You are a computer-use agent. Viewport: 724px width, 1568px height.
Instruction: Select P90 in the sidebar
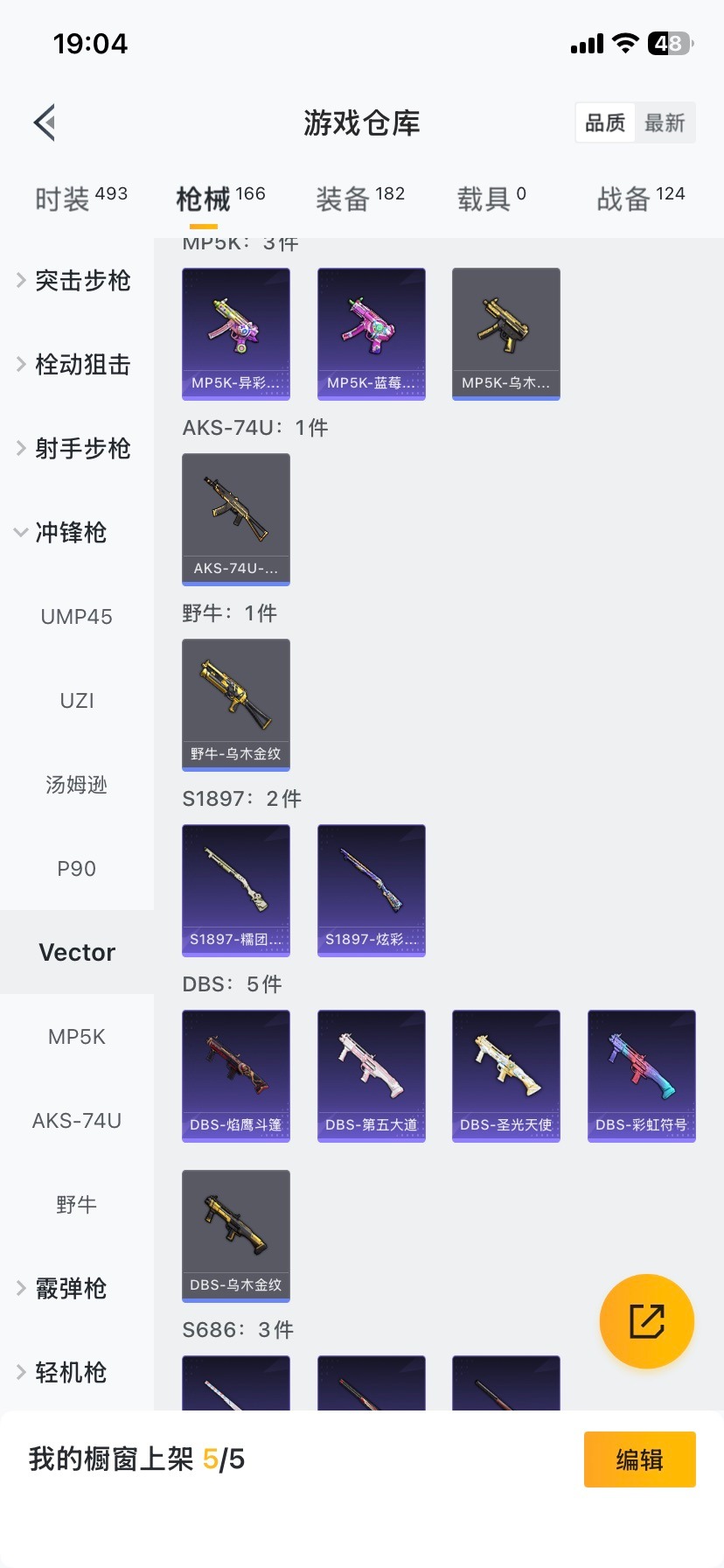[x=77, y=869]
